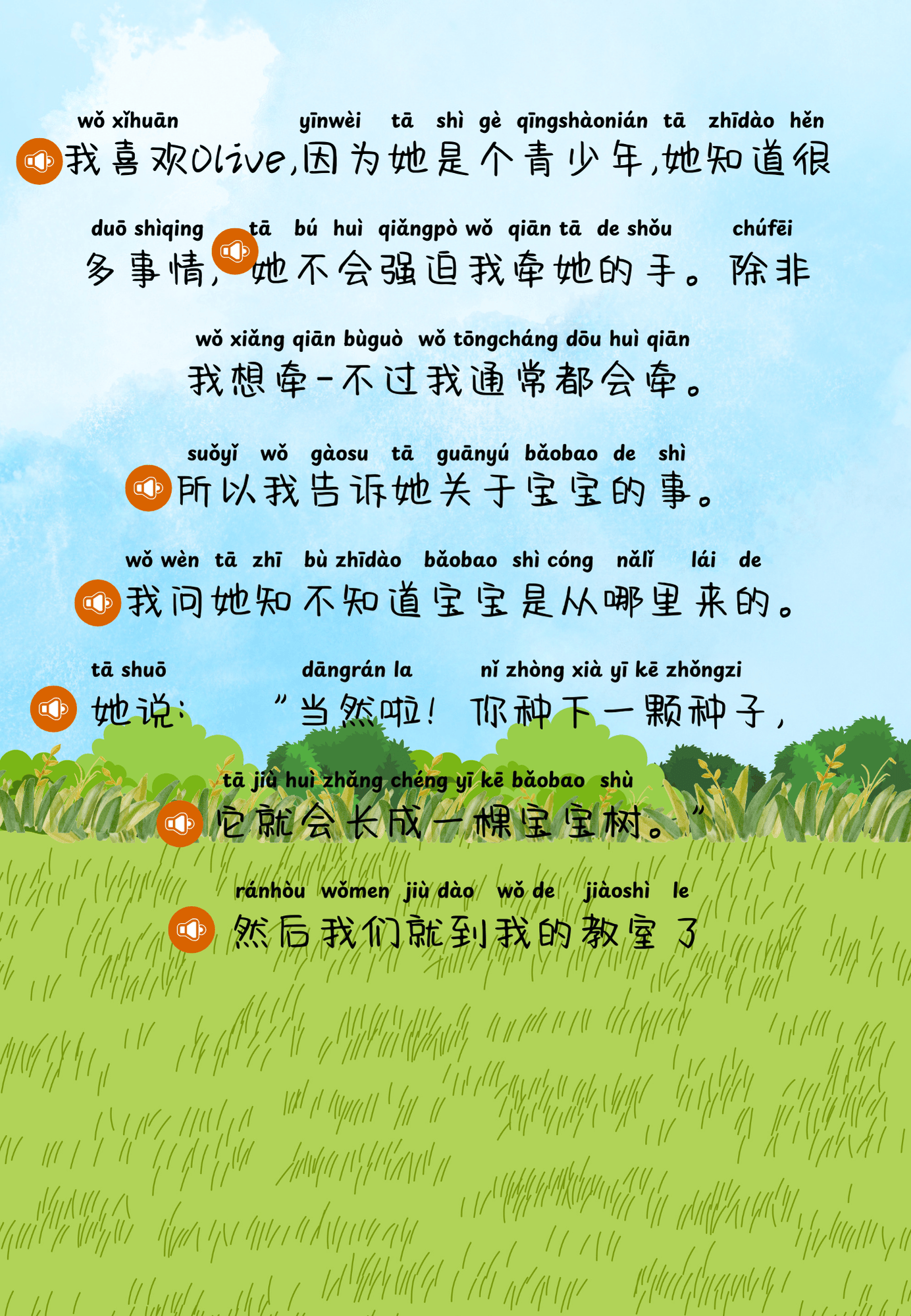Play audio for the sentence starting 我喜欢Olive
Viewport: 911px width, 1316px height.
tap(39, 161)
